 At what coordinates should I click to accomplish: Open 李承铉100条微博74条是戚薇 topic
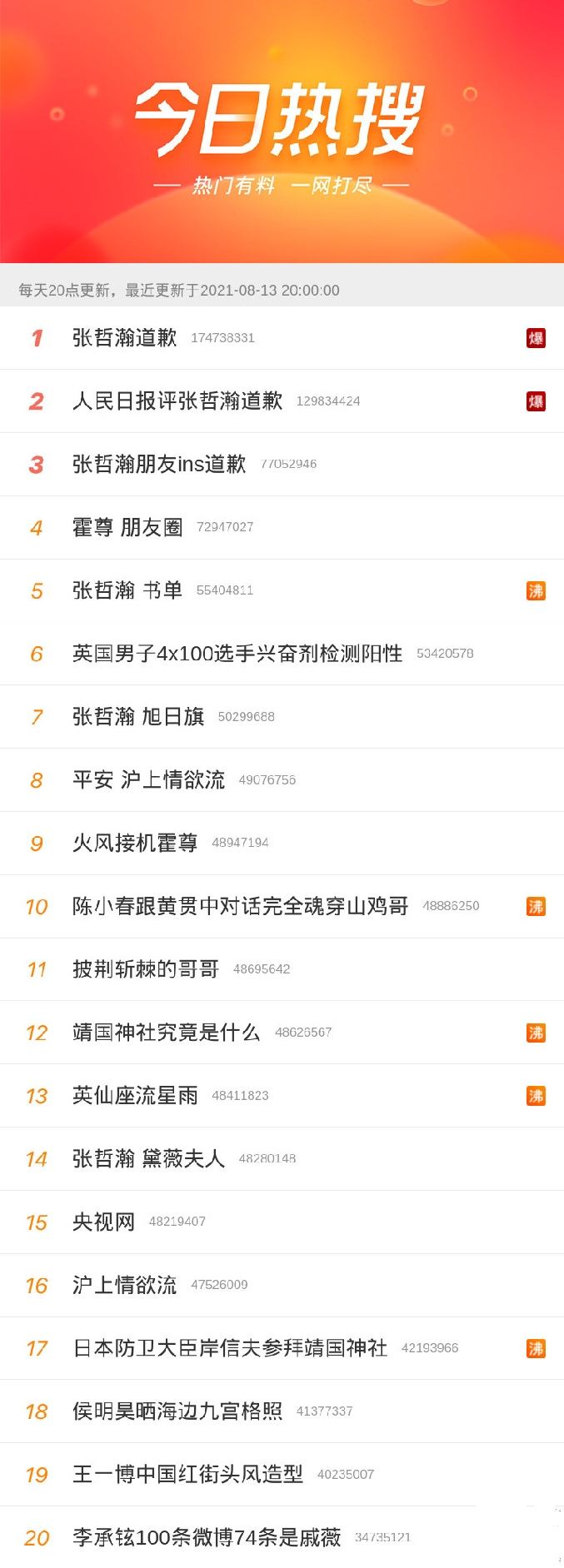tap(207, 1537)
